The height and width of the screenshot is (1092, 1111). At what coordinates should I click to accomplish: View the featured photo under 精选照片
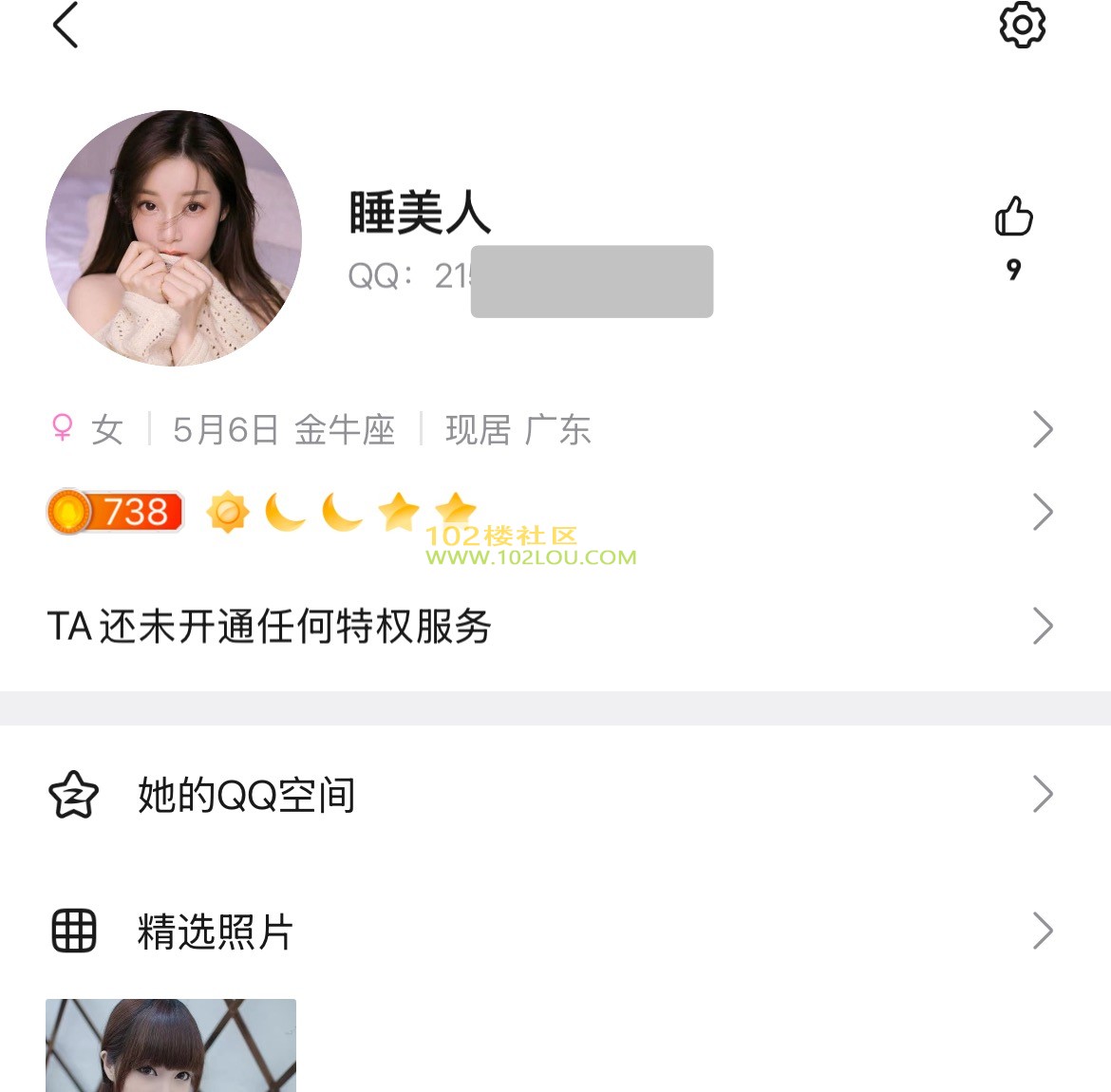coord(171,1046)
